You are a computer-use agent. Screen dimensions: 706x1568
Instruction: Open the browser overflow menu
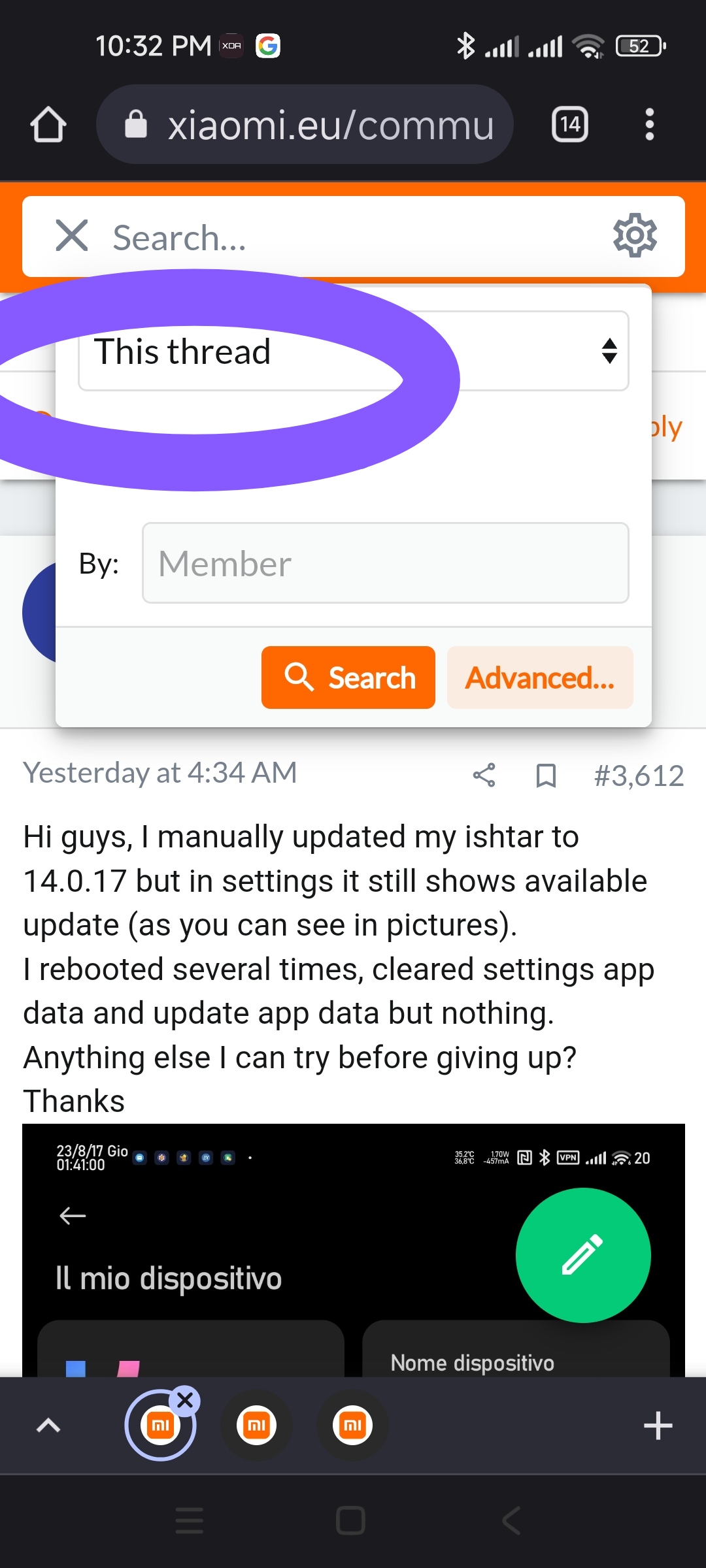pos(649,124)
